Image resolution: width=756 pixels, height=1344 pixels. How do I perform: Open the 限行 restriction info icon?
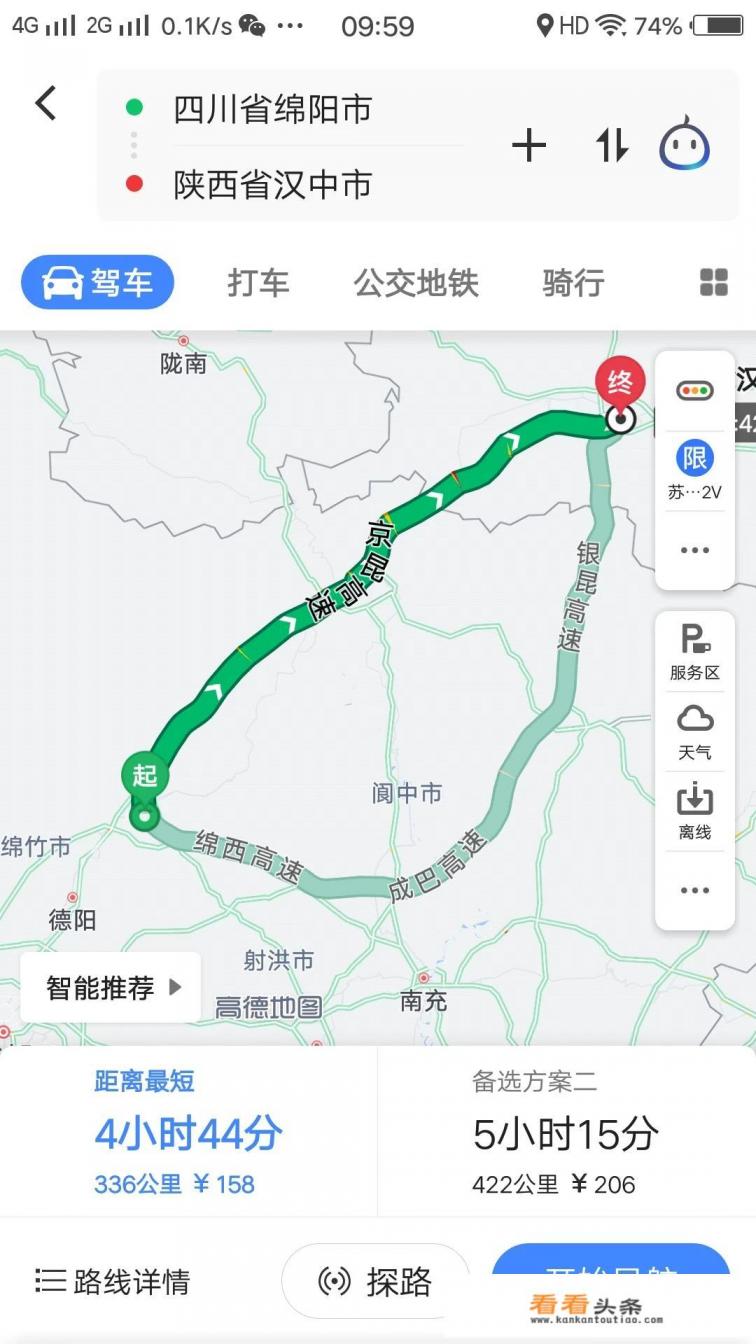695,460
